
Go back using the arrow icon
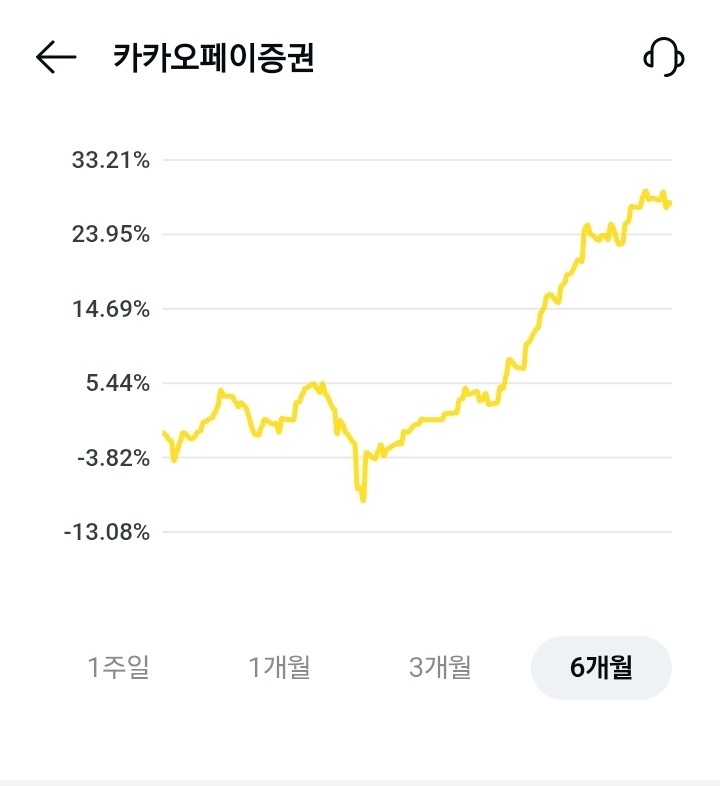56,58
